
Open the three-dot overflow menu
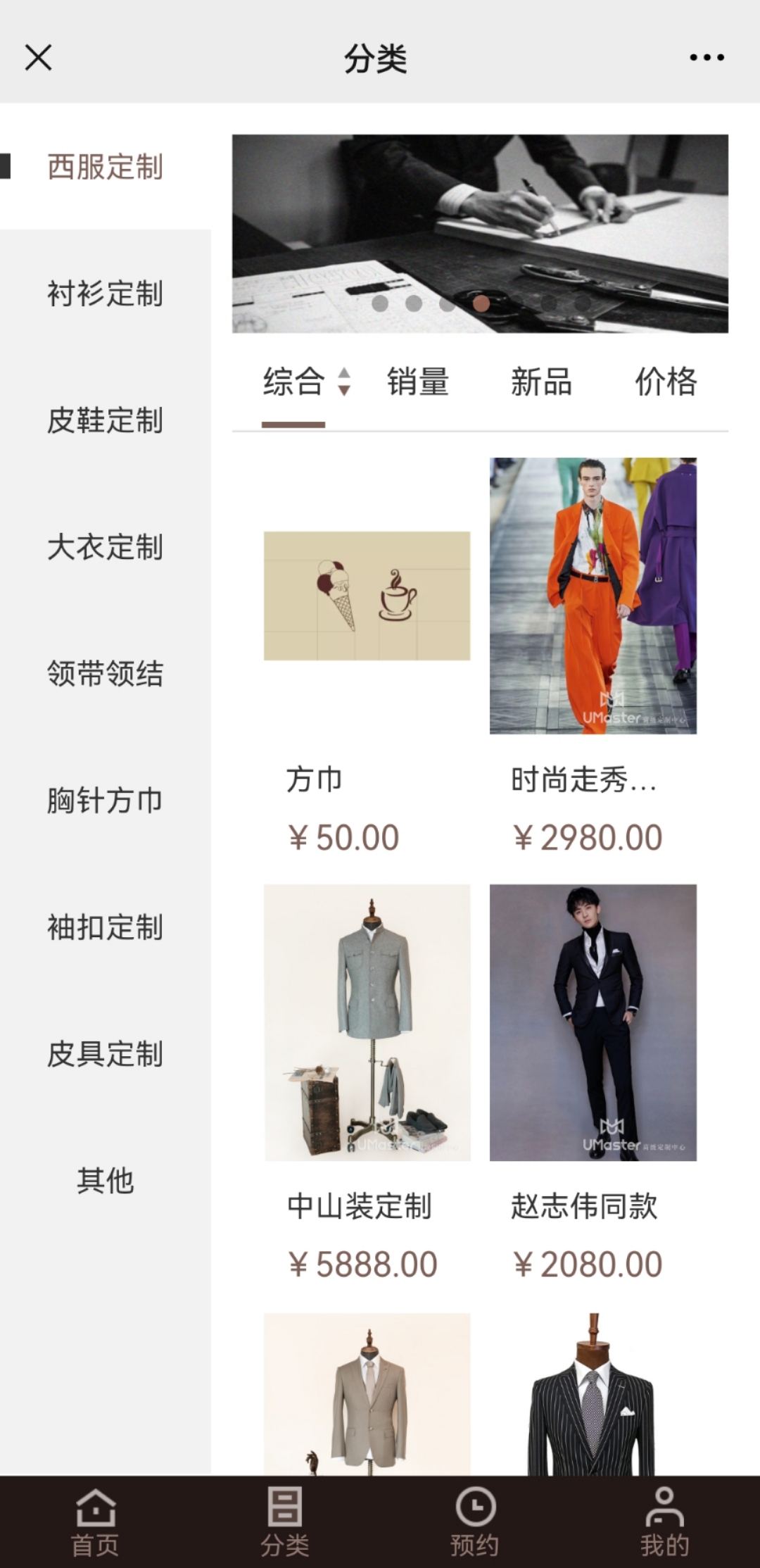click(707, 58)
